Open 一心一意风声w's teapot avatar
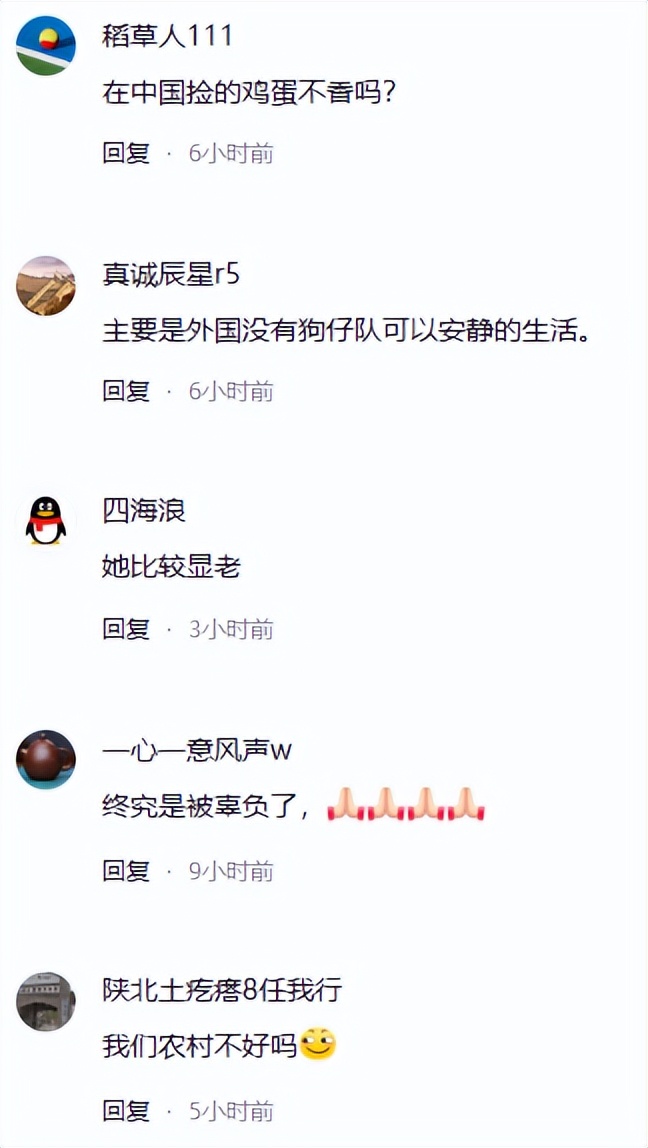 coord(46,759)
